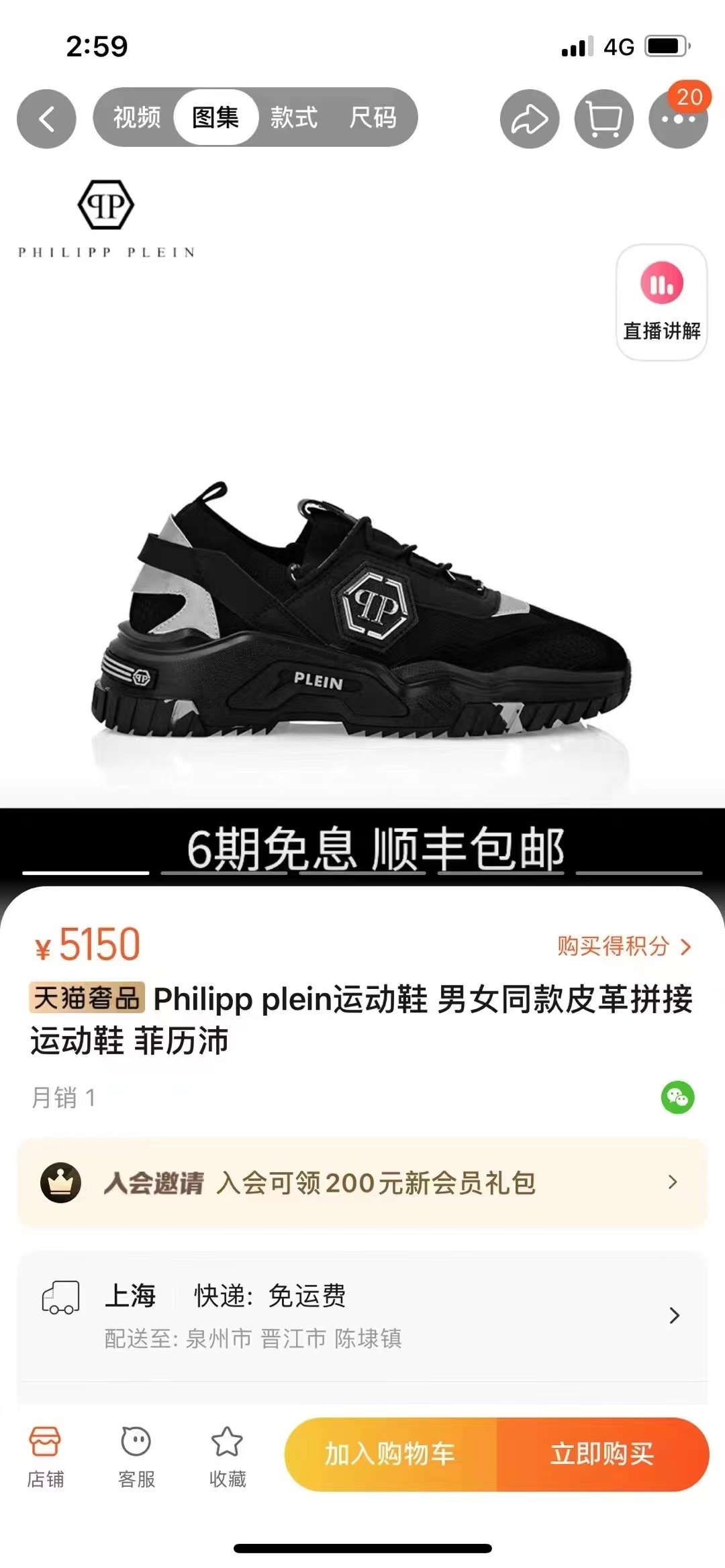The width and height of the screenshot is (725, 1568).
Task: Open 购买得积分 points link
Action: coord(623,946)
